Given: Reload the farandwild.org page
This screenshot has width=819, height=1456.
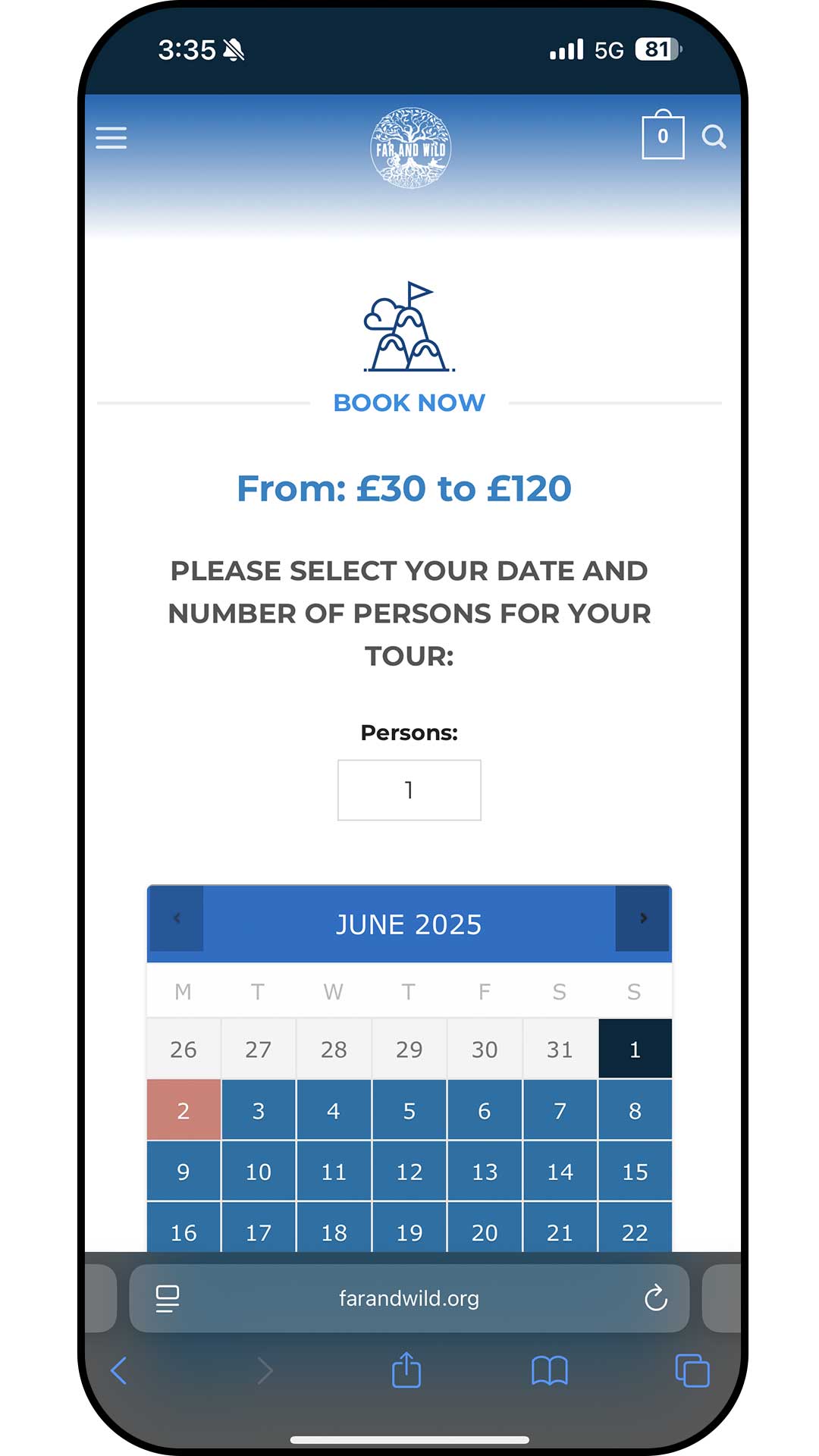Looking at the screenshot, I should (656, 1298).
